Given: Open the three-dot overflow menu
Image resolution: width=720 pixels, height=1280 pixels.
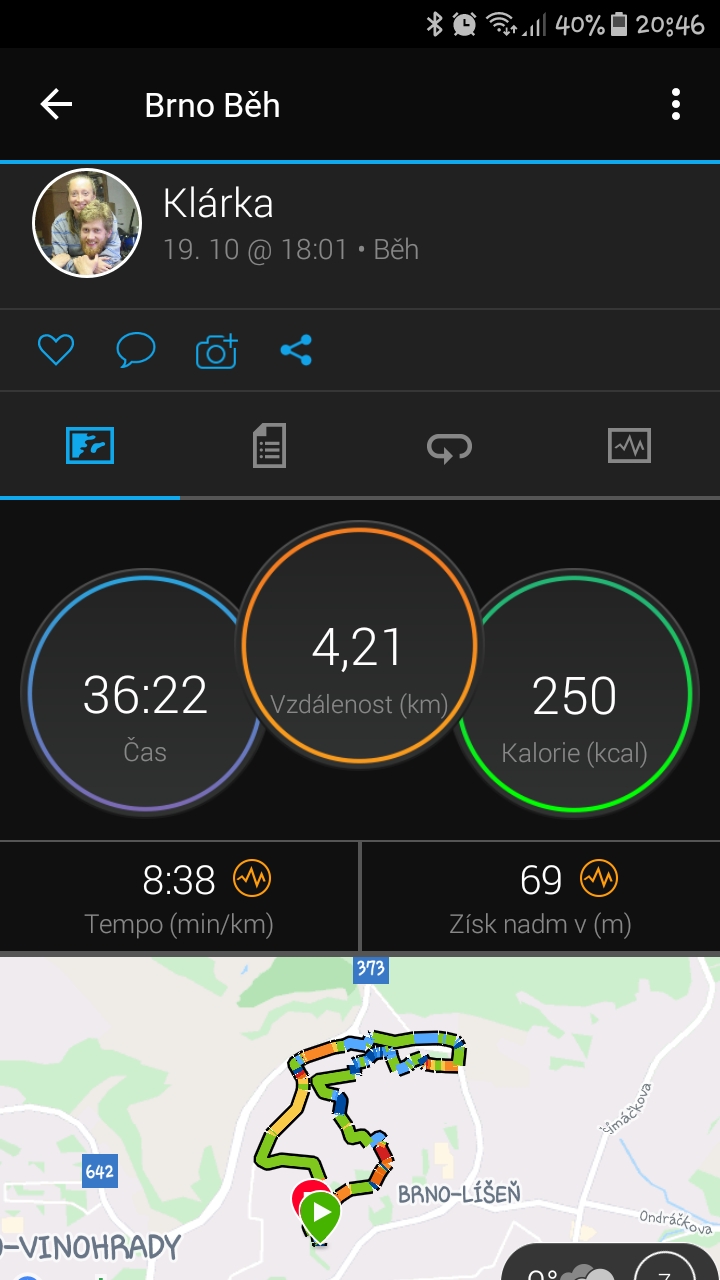Looking at the screenshot, I should pyautogui.click(x=676, y=104).
